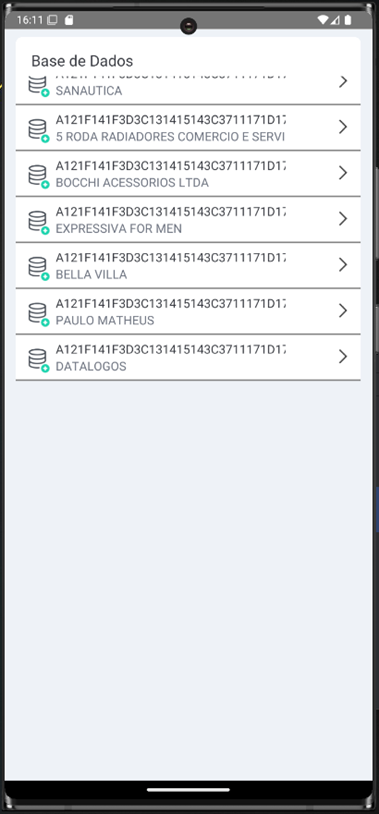Image resolution: width=379 pixels, height=814 pixels.
Task: Select the PAULO MATHEUS database
Action: (188, 311)
